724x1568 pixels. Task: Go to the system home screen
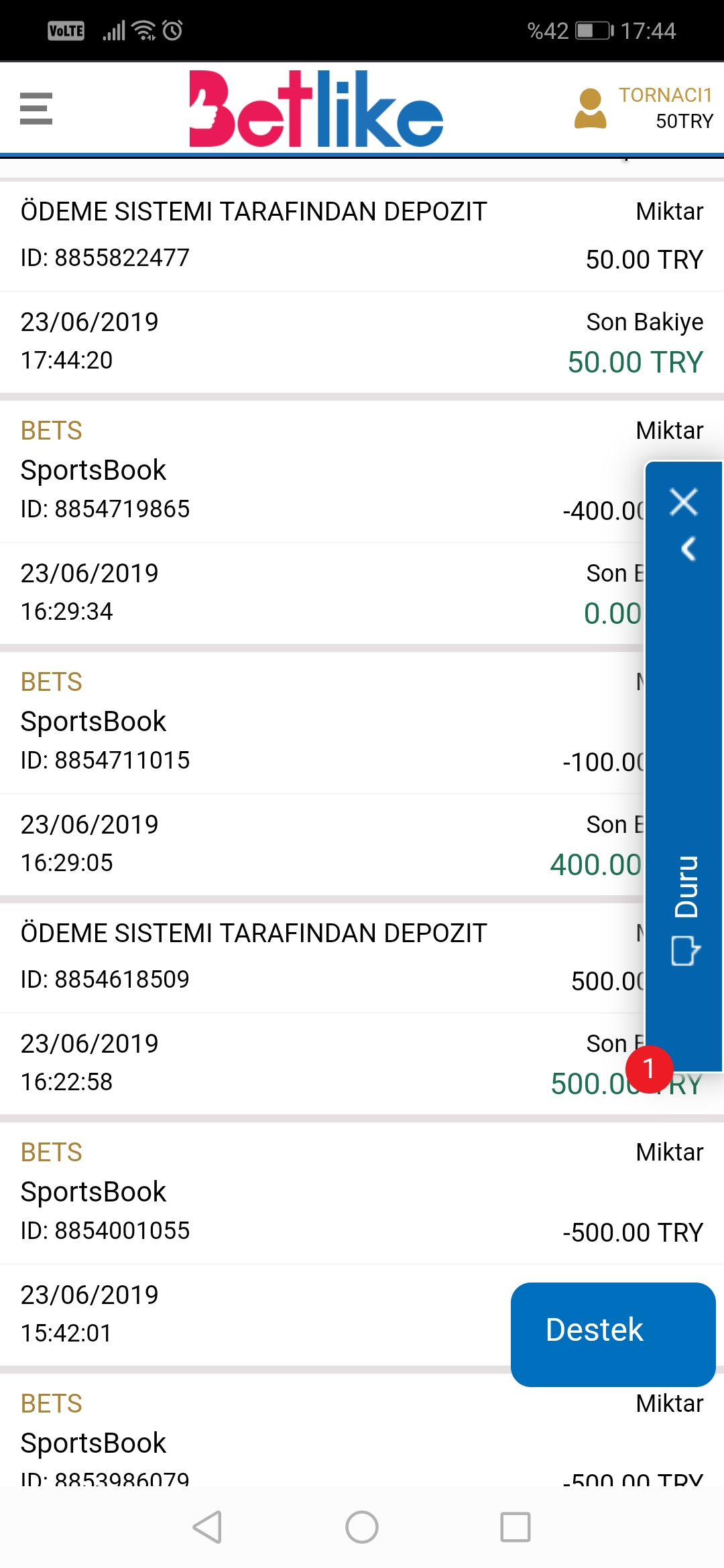click(362, 1527)
